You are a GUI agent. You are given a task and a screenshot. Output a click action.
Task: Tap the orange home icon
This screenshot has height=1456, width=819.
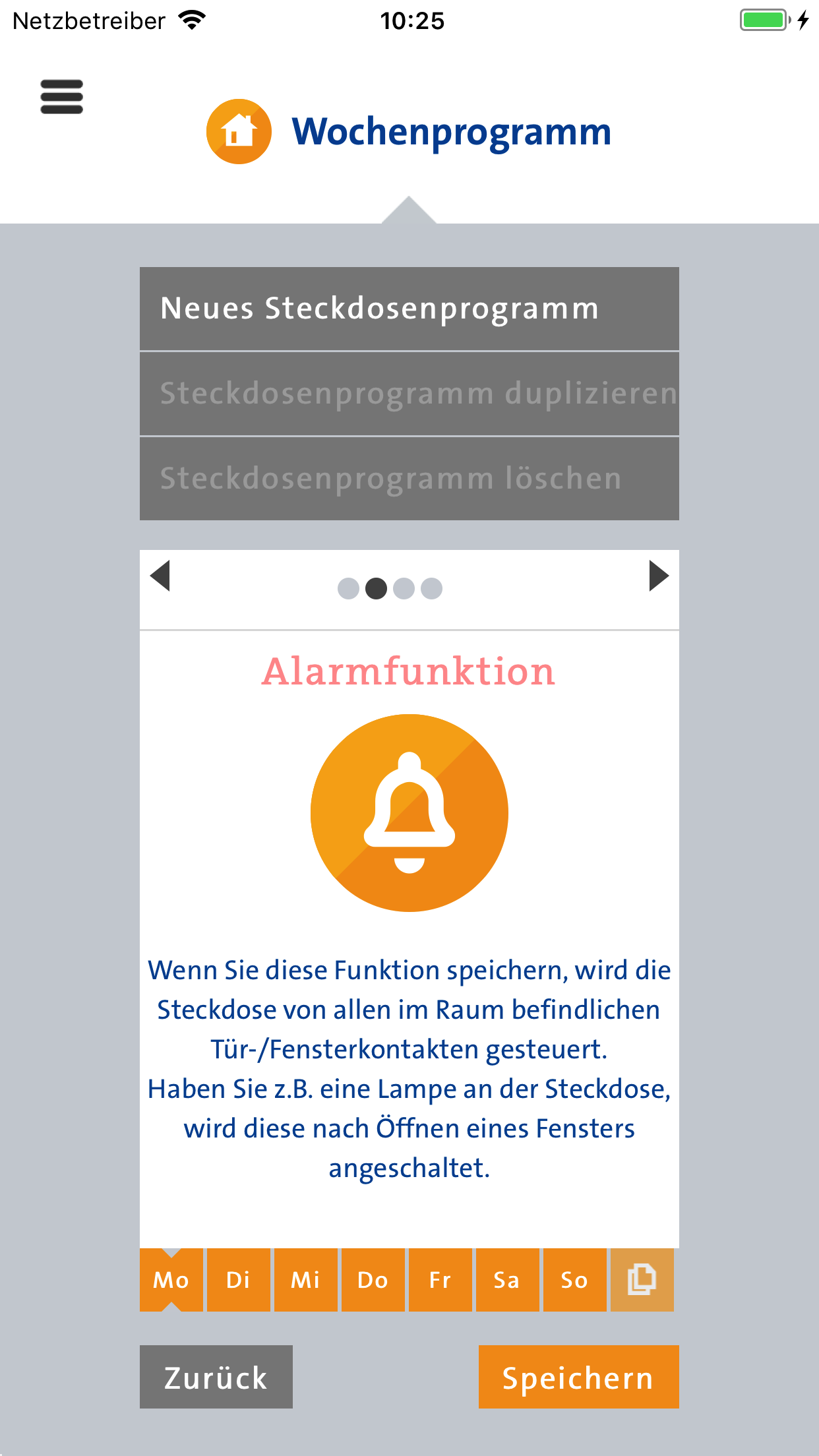[239, 132]
